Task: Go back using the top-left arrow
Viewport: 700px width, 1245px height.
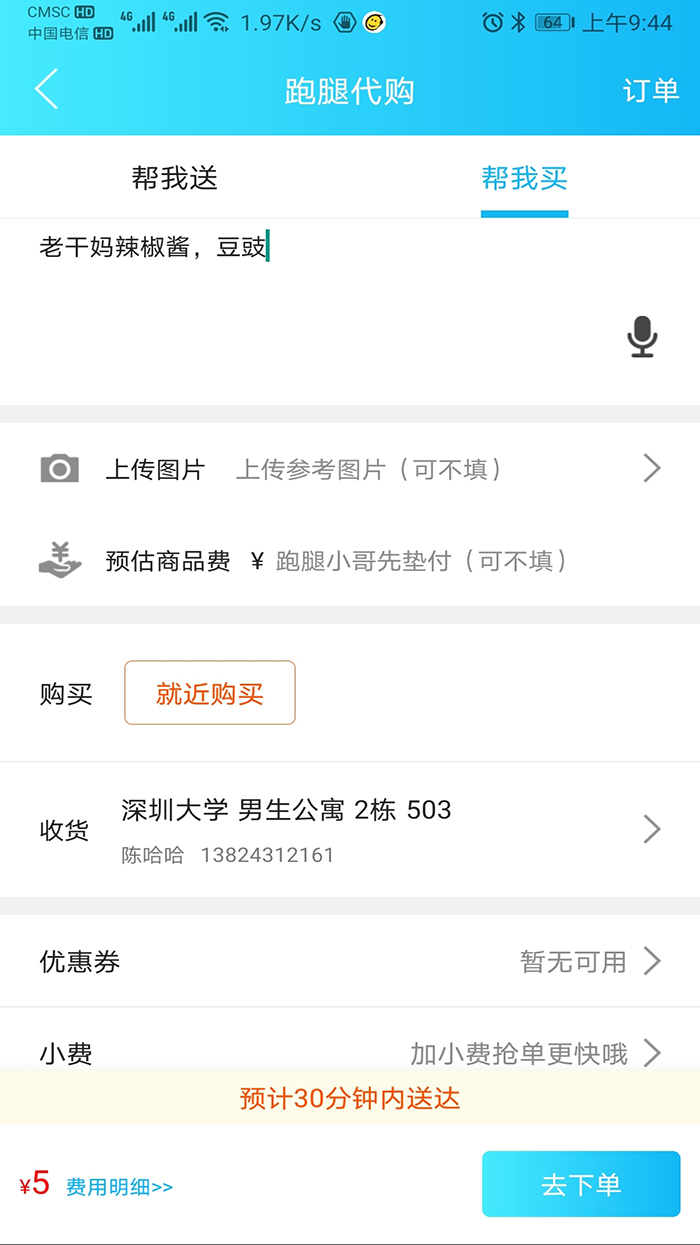Action: click(47, 89)
